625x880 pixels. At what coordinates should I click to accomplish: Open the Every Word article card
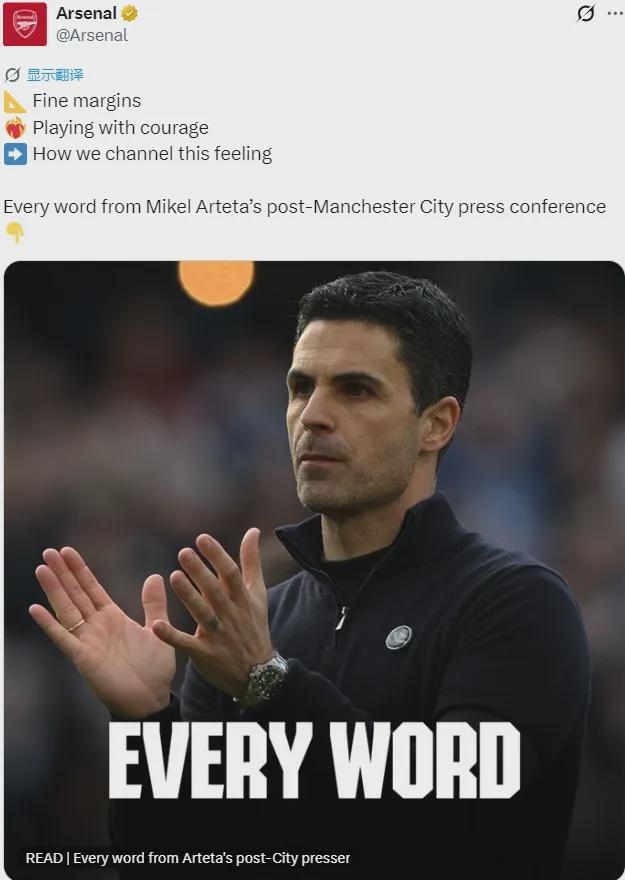[313, 570]
